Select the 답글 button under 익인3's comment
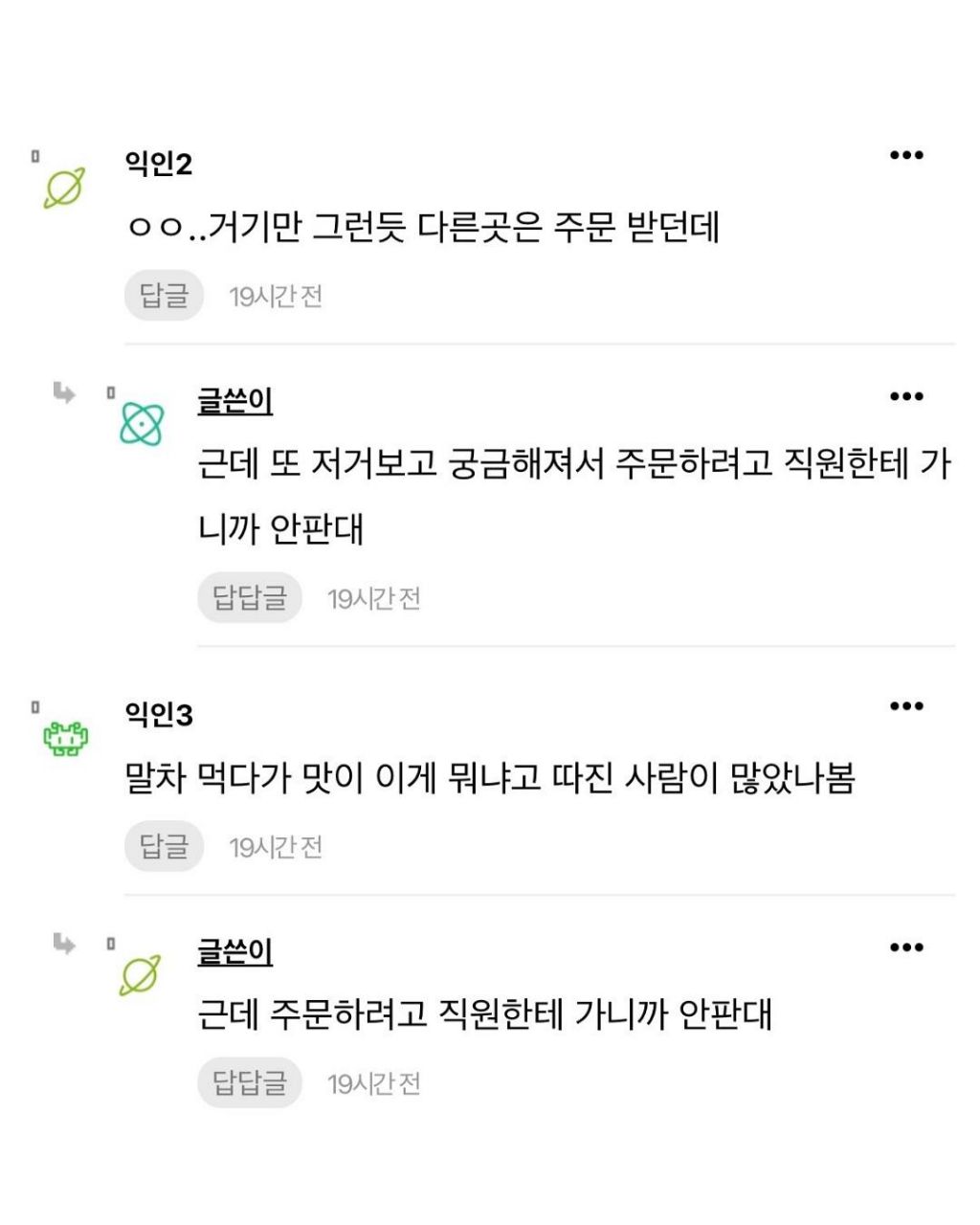The height and width of the screenshot is (1225, 980). coord(164,845)
